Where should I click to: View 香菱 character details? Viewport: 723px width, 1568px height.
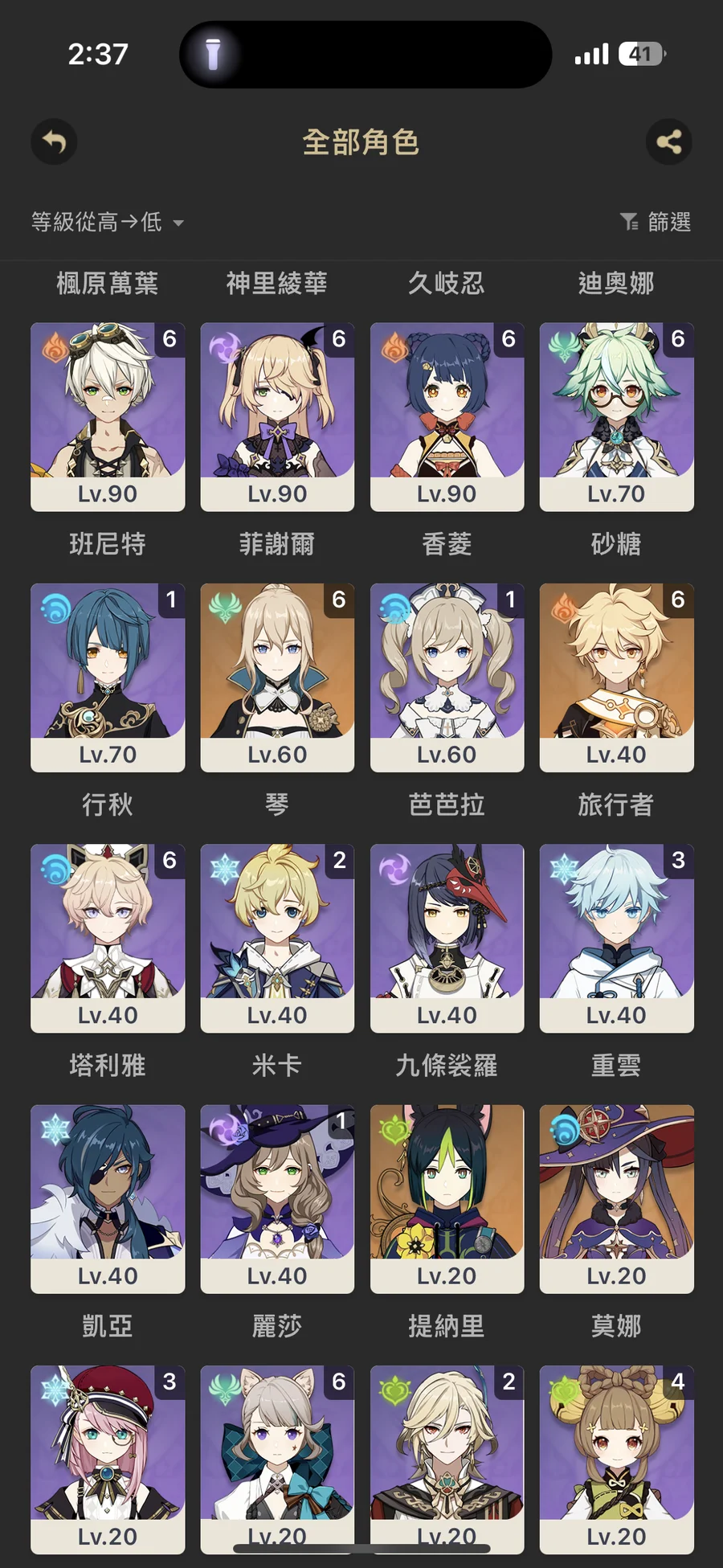pyautogui.click(x=447, y=416)
